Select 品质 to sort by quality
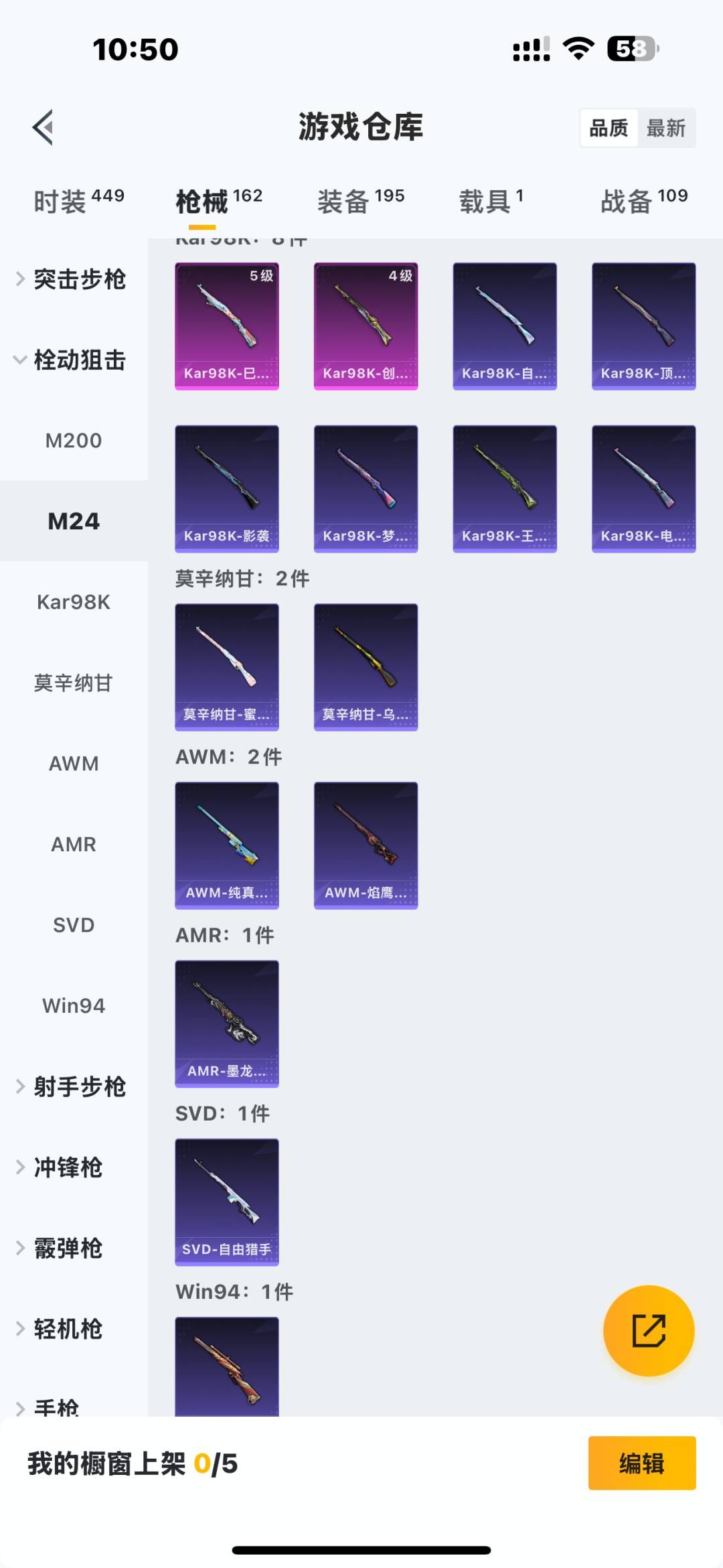The image size is (723, 1568). click(x=608, y=127)
